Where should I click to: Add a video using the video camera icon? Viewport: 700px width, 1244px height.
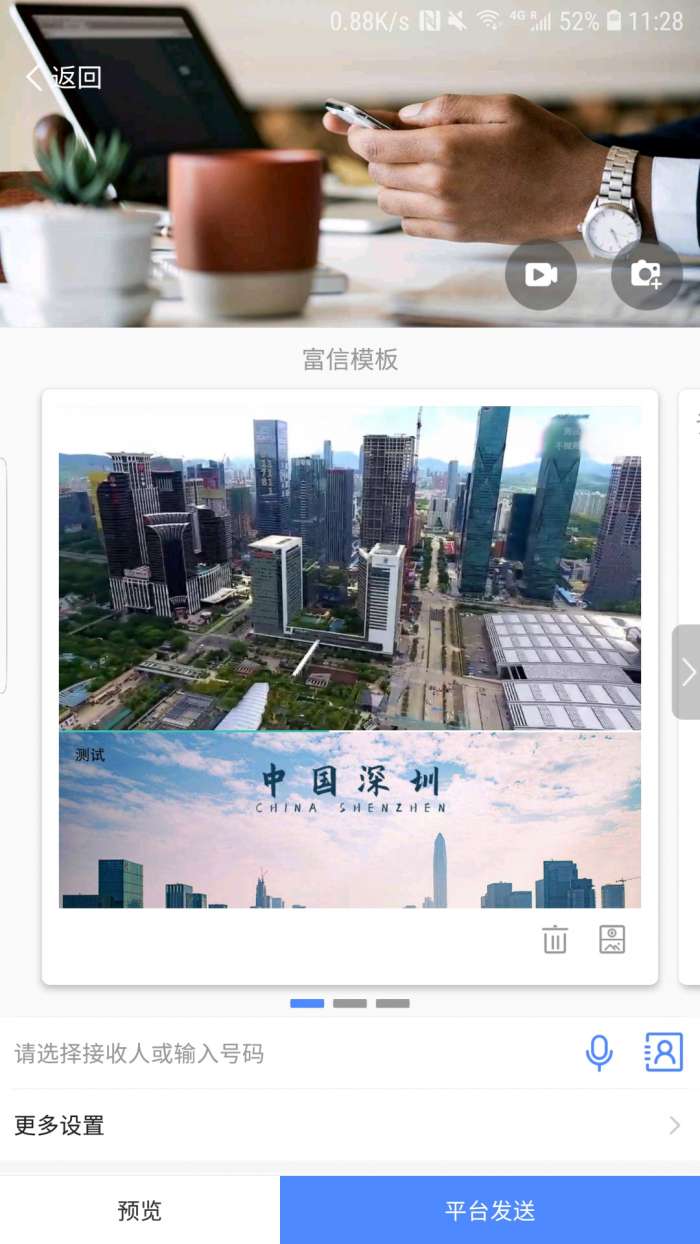pos(541,274)
